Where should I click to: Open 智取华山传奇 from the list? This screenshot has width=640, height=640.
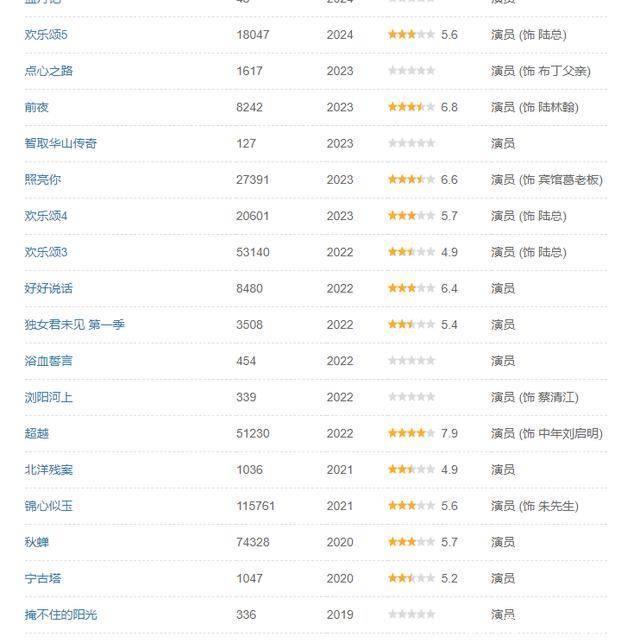[x=61, y=143]
